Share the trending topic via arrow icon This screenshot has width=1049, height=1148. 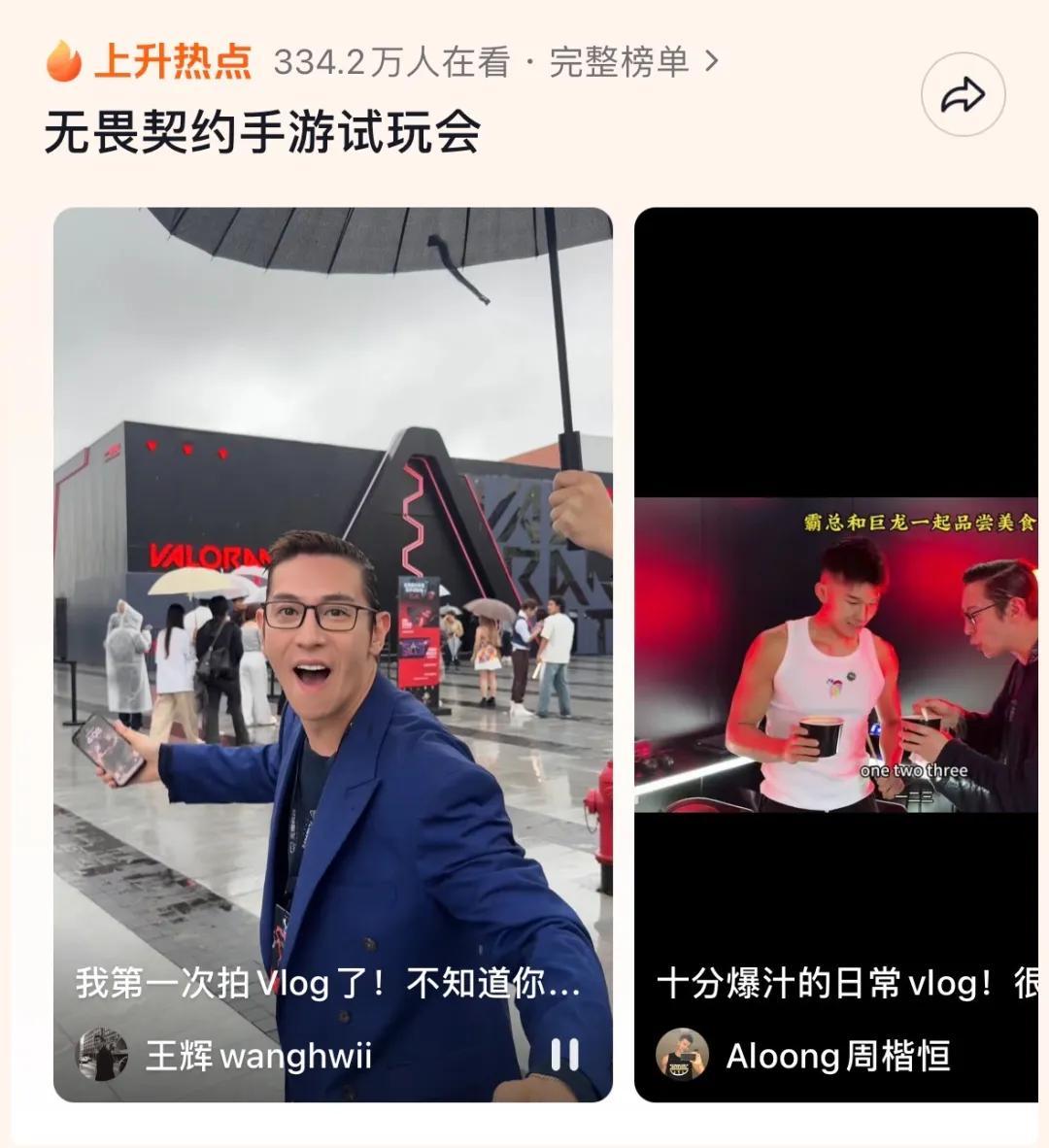click(x=963, y=95)
